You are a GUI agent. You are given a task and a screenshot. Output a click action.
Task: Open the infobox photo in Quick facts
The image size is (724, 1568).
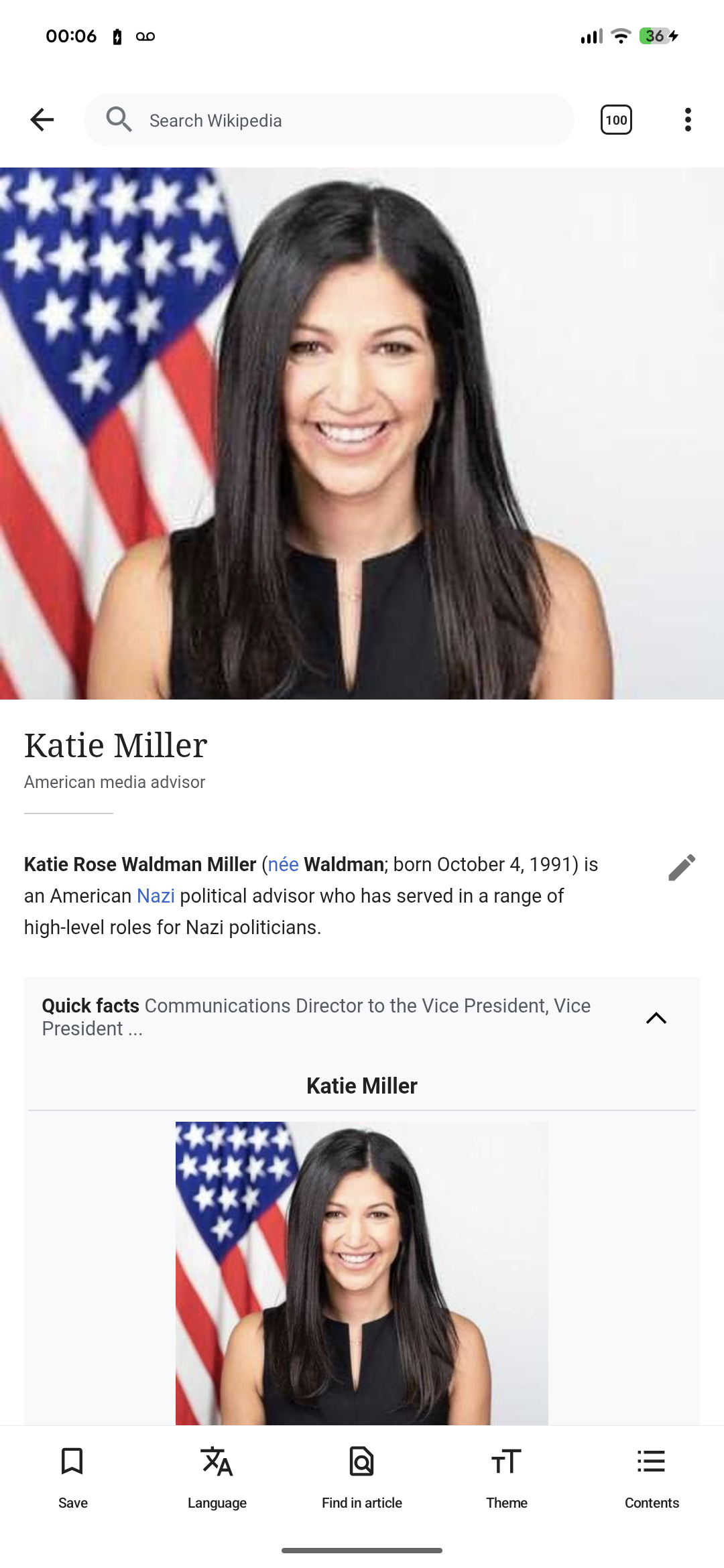362,1273
